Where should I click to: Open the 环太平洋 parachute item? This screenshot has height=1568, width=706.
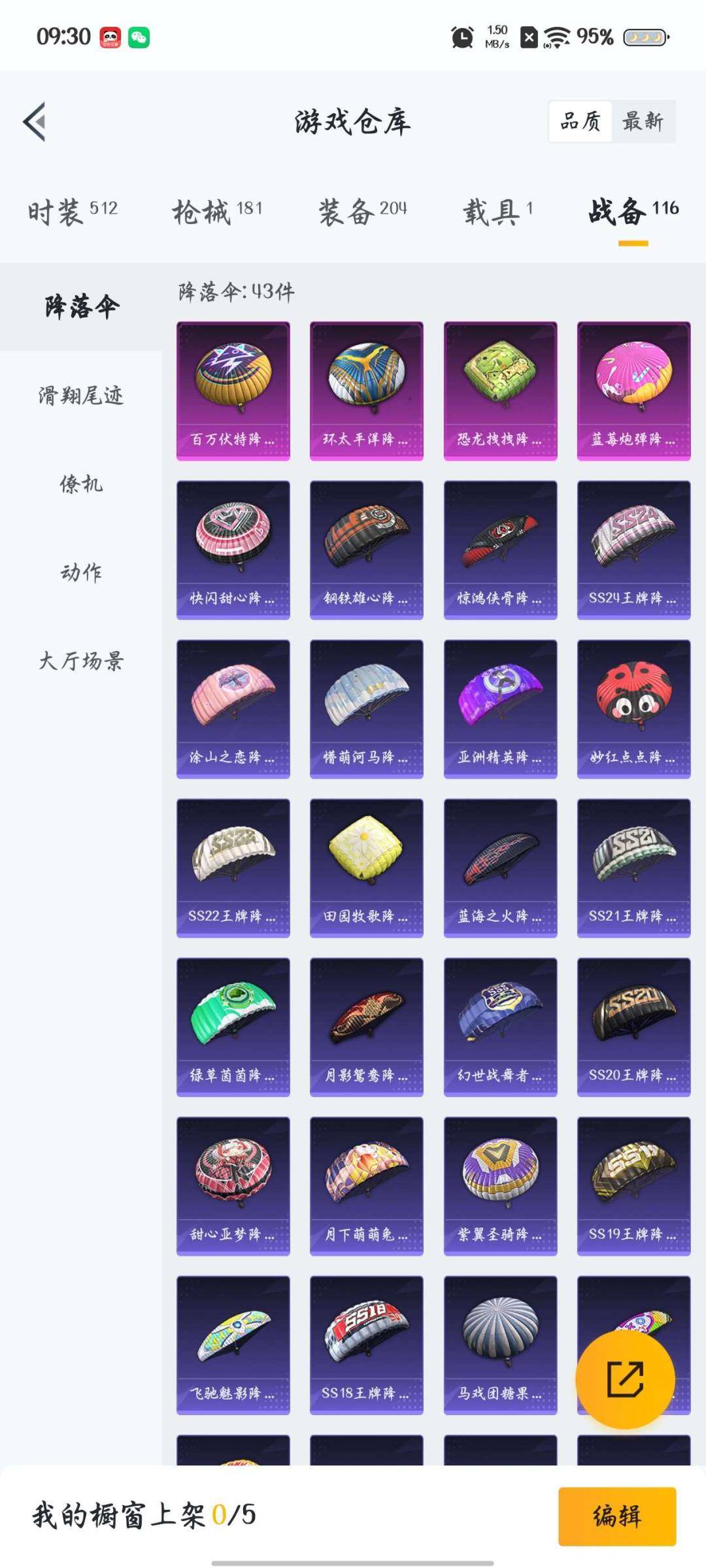366,389
